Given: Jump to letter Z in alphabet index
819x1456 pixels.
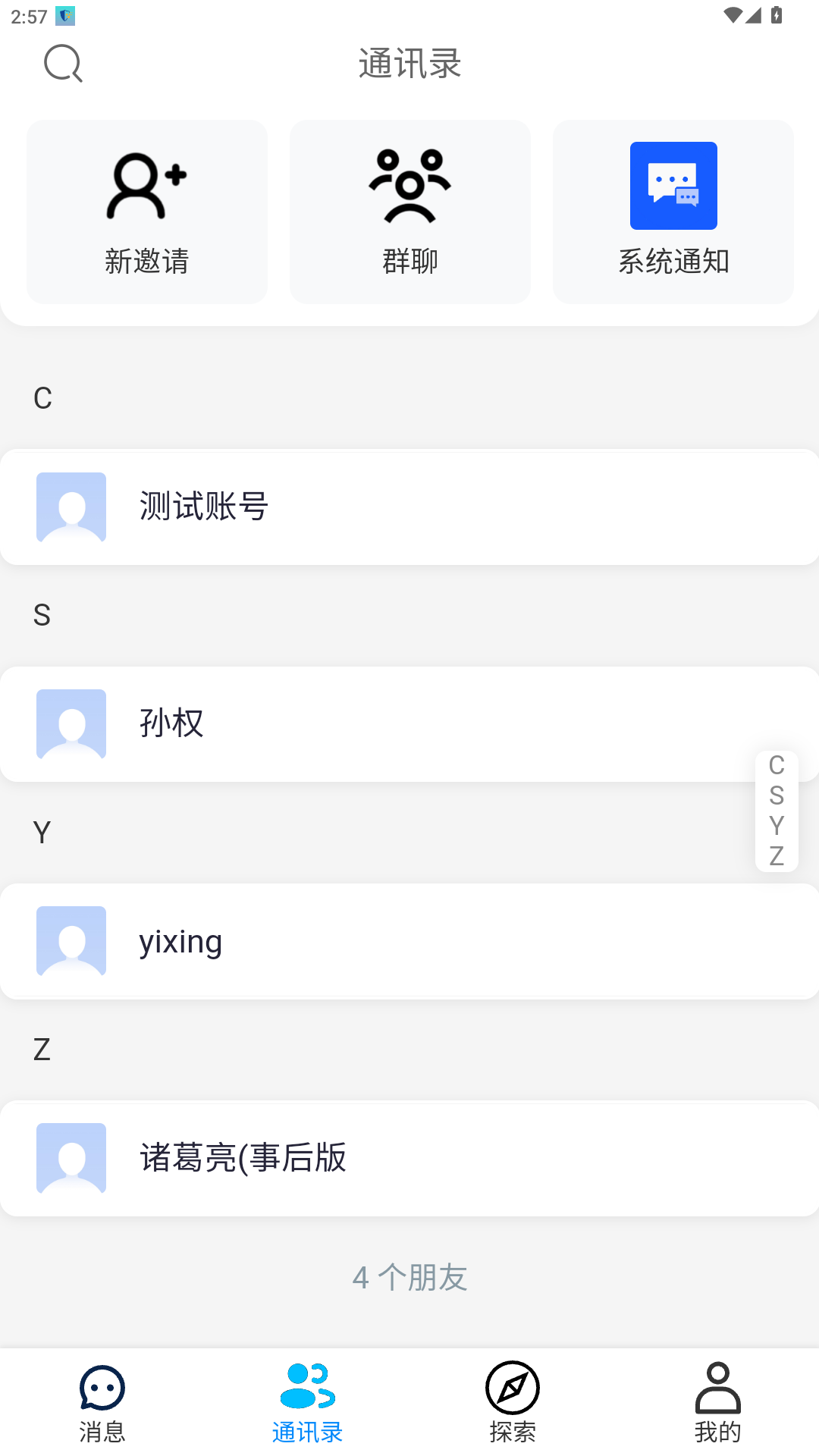Looking at the screenshot, I should (x=776, y=855).
